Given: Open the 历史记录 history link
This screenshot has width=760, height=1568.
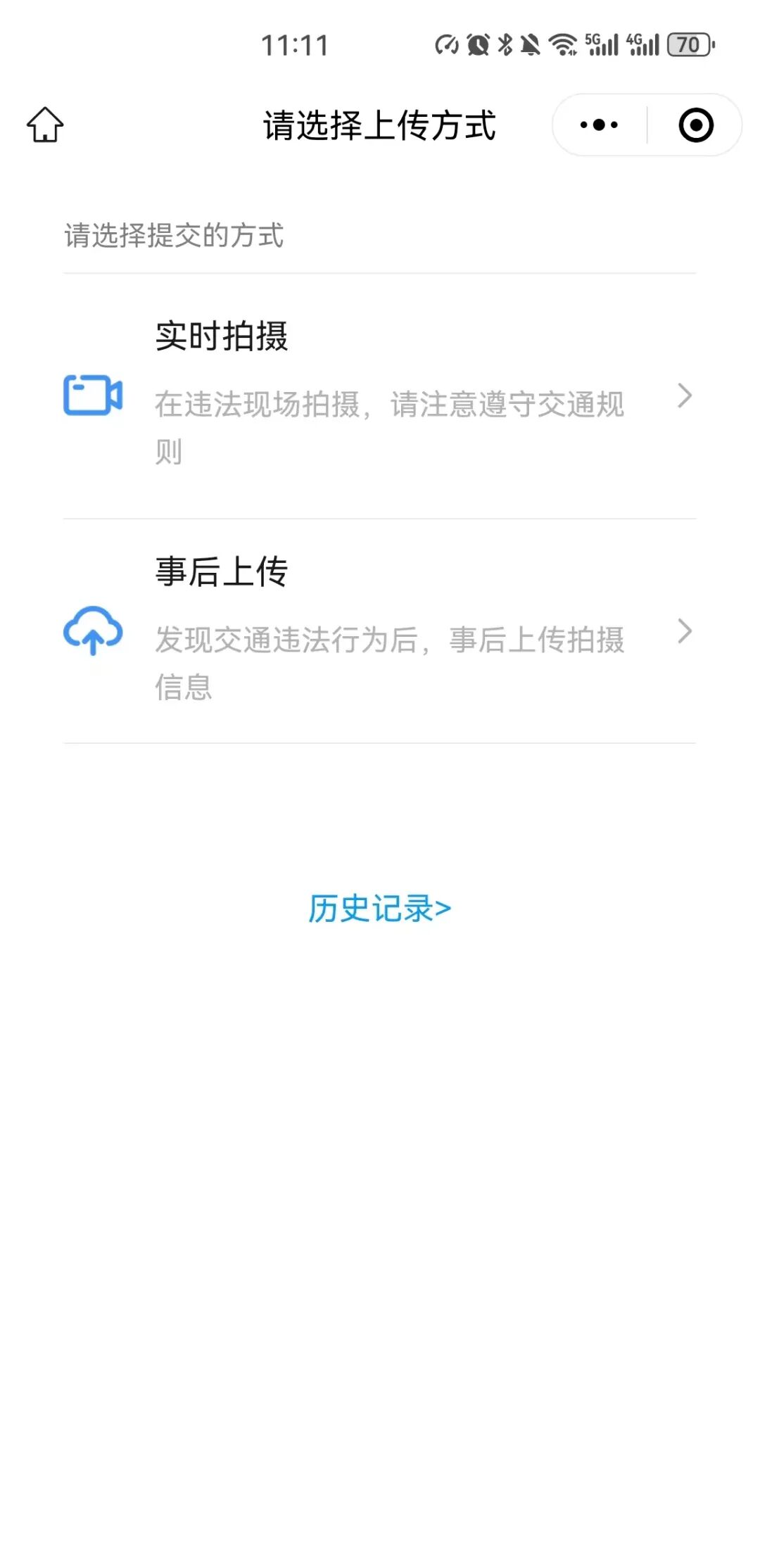Looking at the screenshot, I should (379, 909).
